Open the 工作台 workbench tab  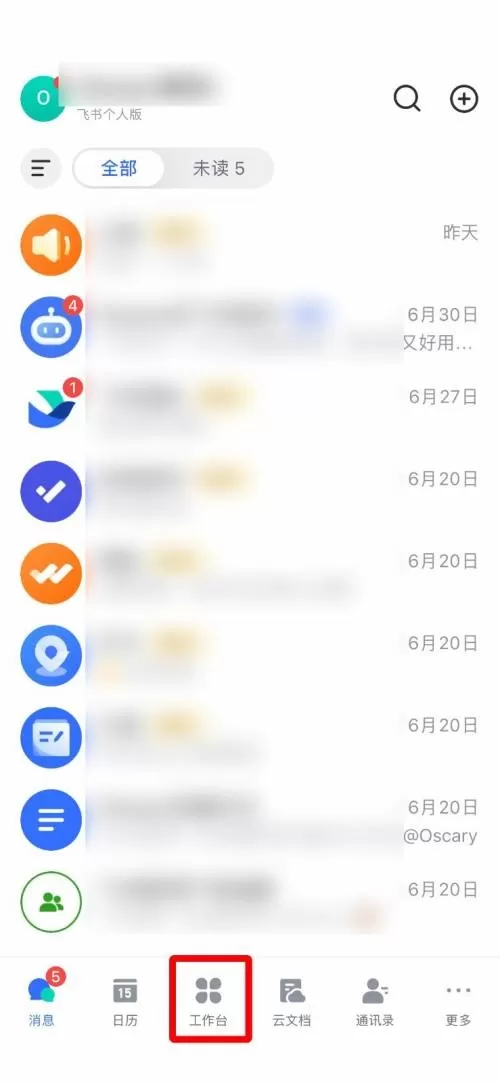(x=209, y=1000)
